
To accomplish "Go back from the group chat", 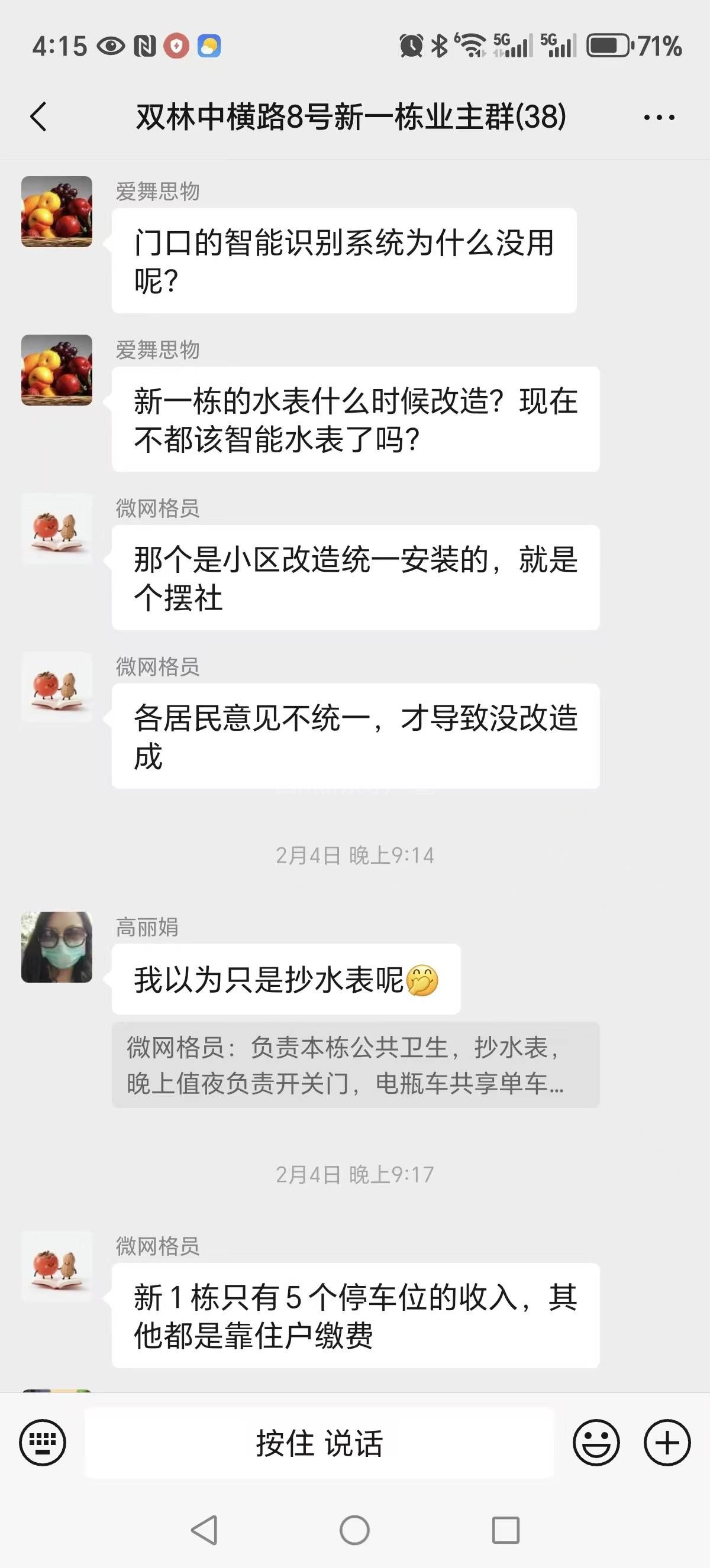I will point(39,116).
